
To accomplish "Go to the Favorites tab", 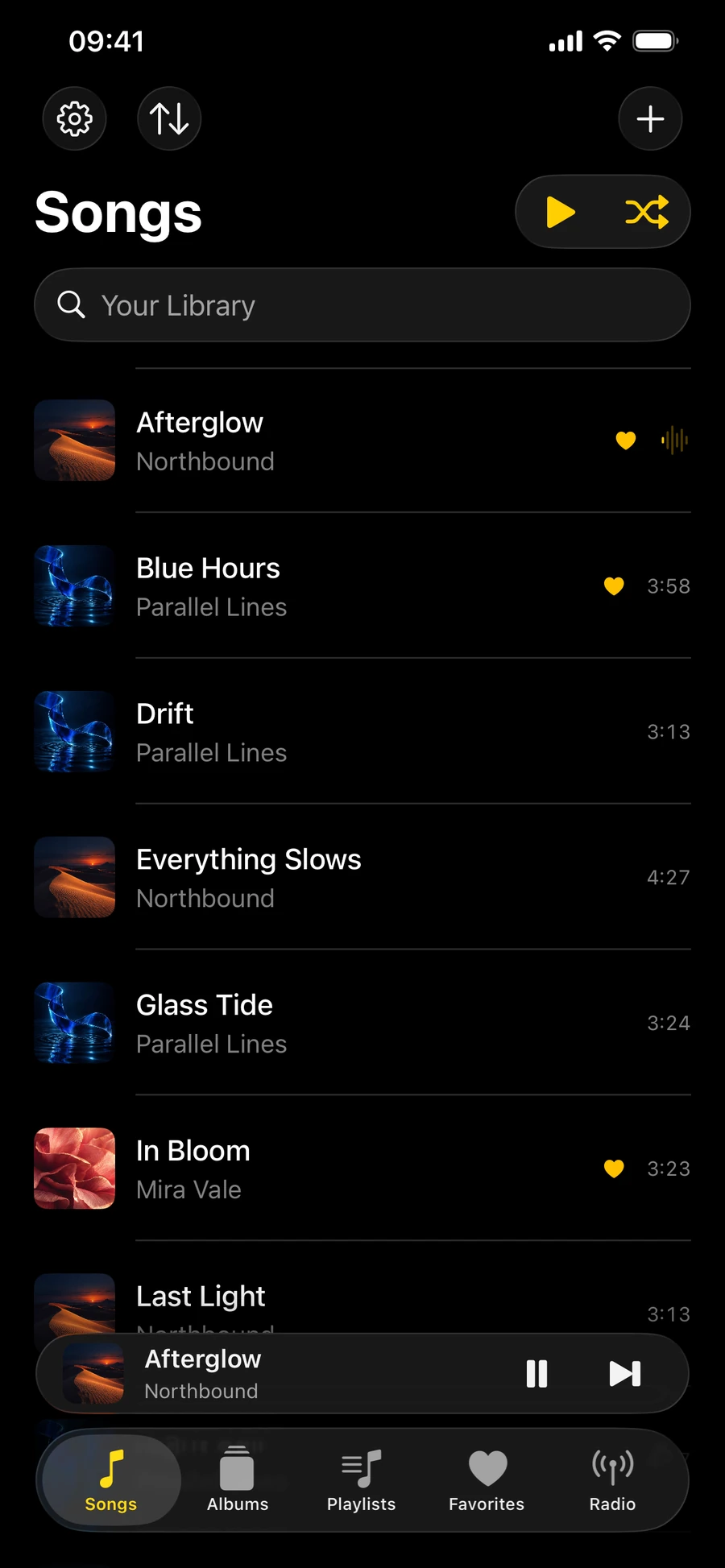I will [x=487, y=1480].
